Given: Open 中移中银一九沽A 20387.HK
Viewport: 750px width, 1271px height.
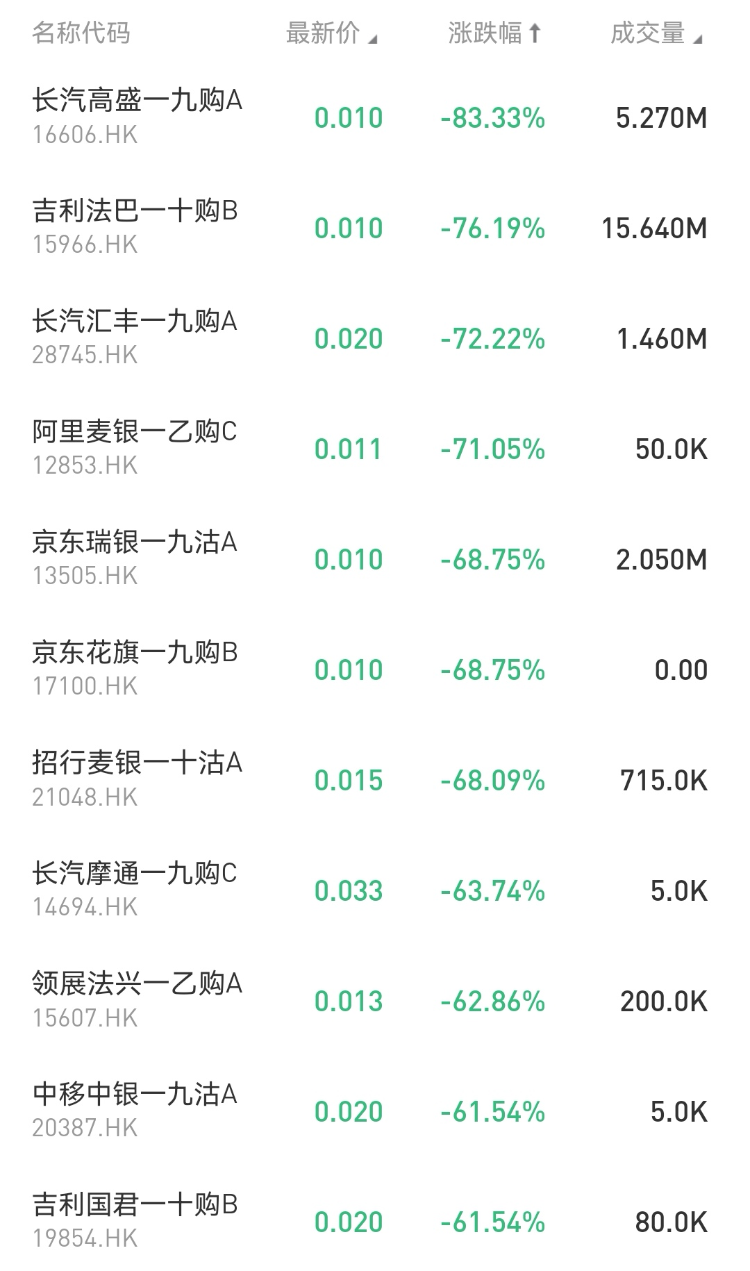Looking at the screenshot, I should 375,1112.
